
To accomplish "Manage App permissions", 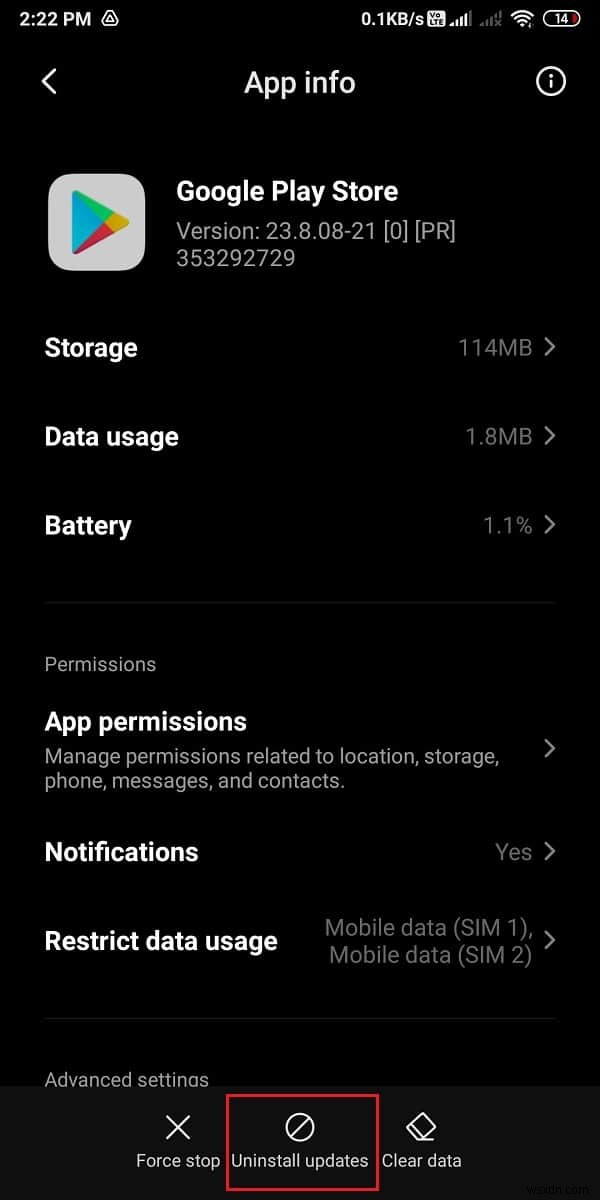I will (300, 749).
